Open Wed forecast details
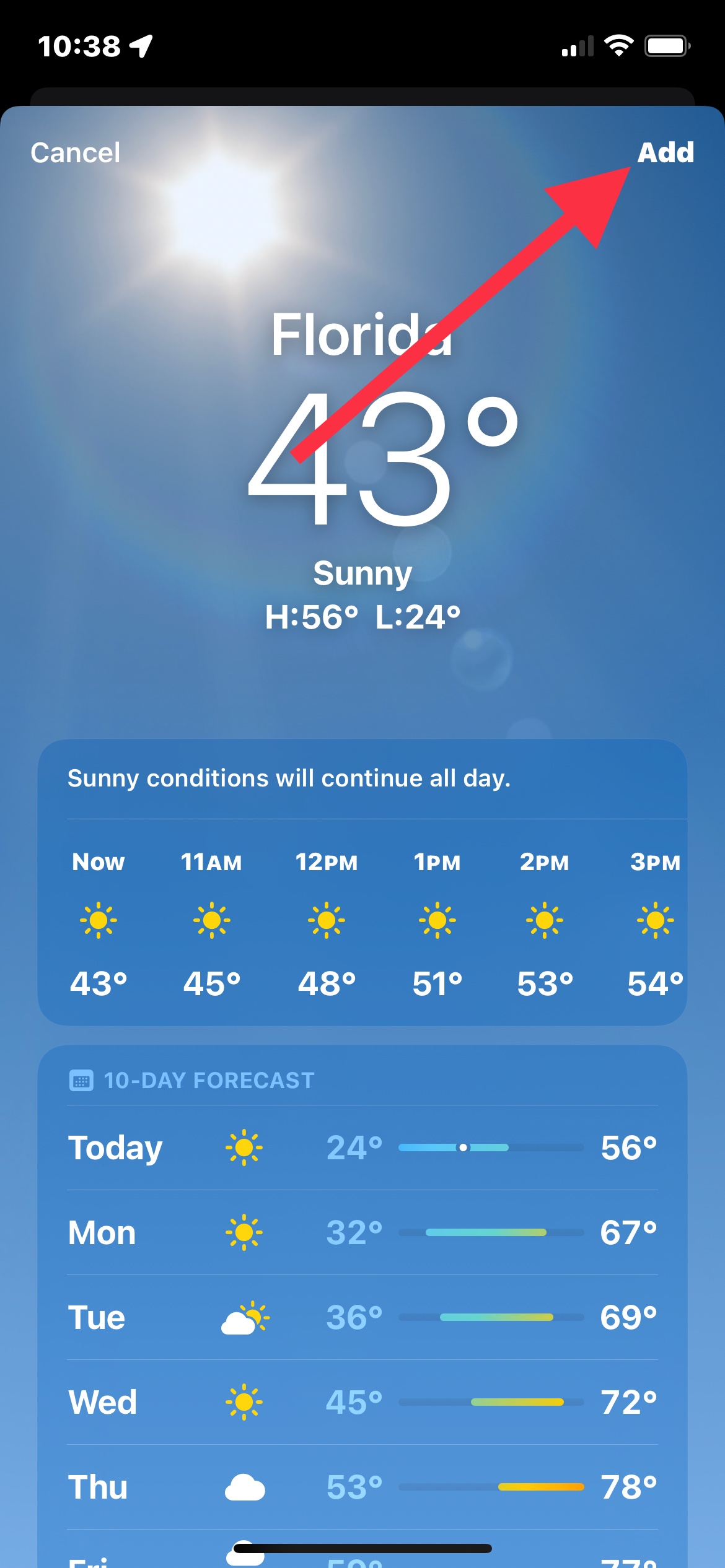 click(x=362, y=1402)
